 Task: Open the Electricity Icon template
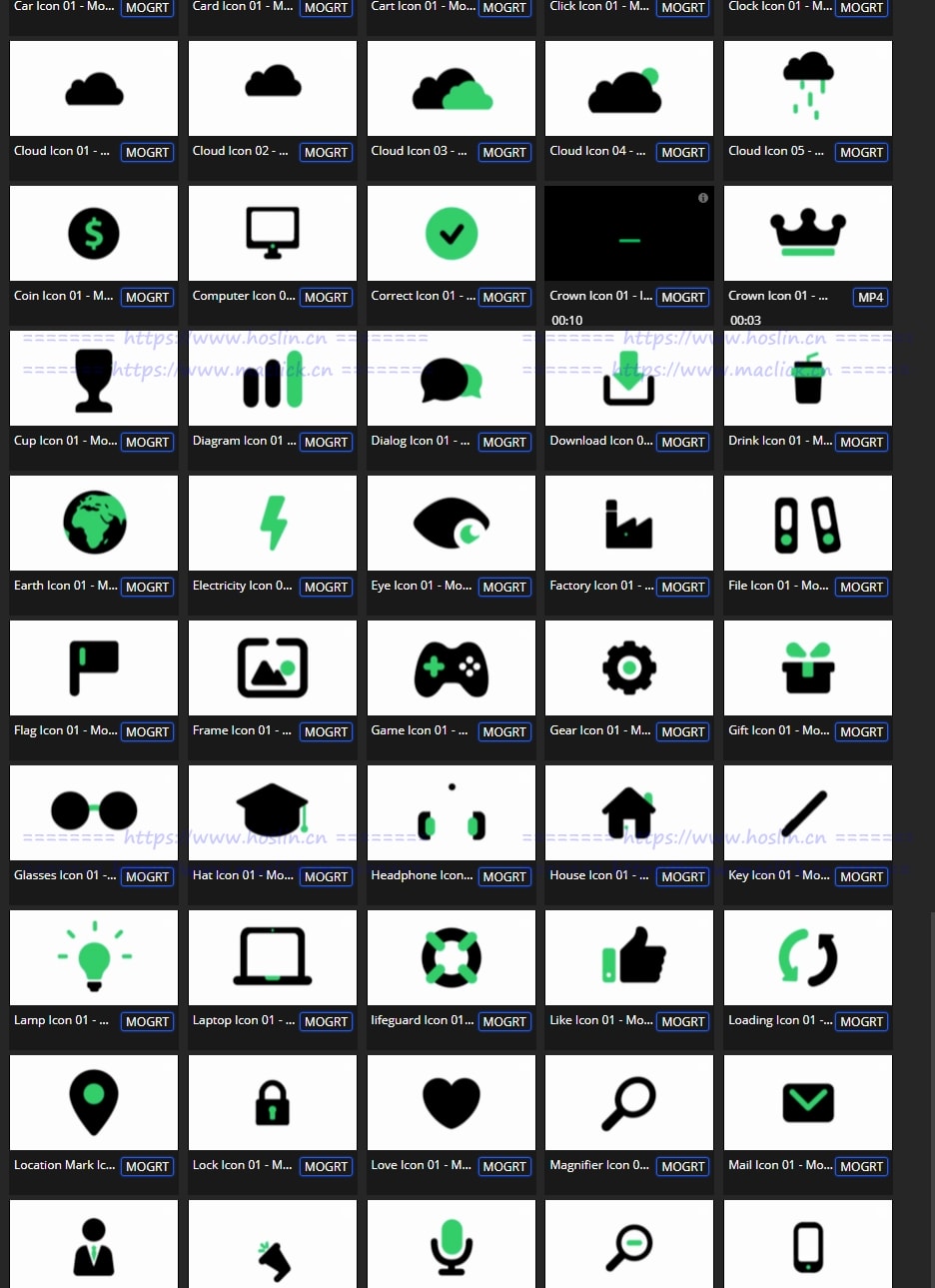click(x=272, y=524)
